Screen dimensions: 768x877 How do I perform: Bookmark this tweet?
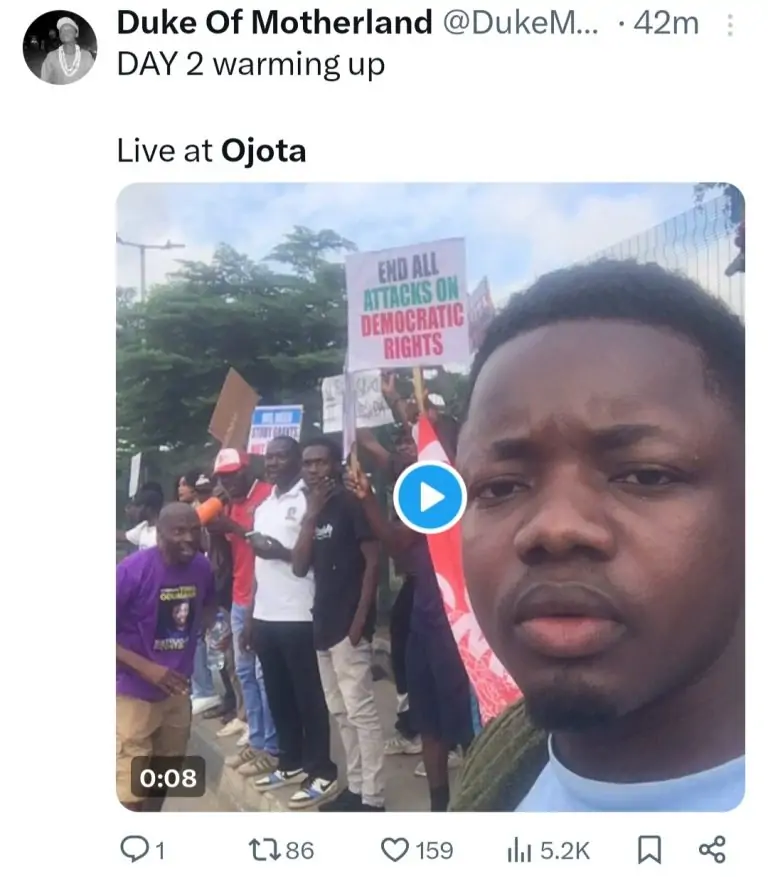(x=649, y=849)
